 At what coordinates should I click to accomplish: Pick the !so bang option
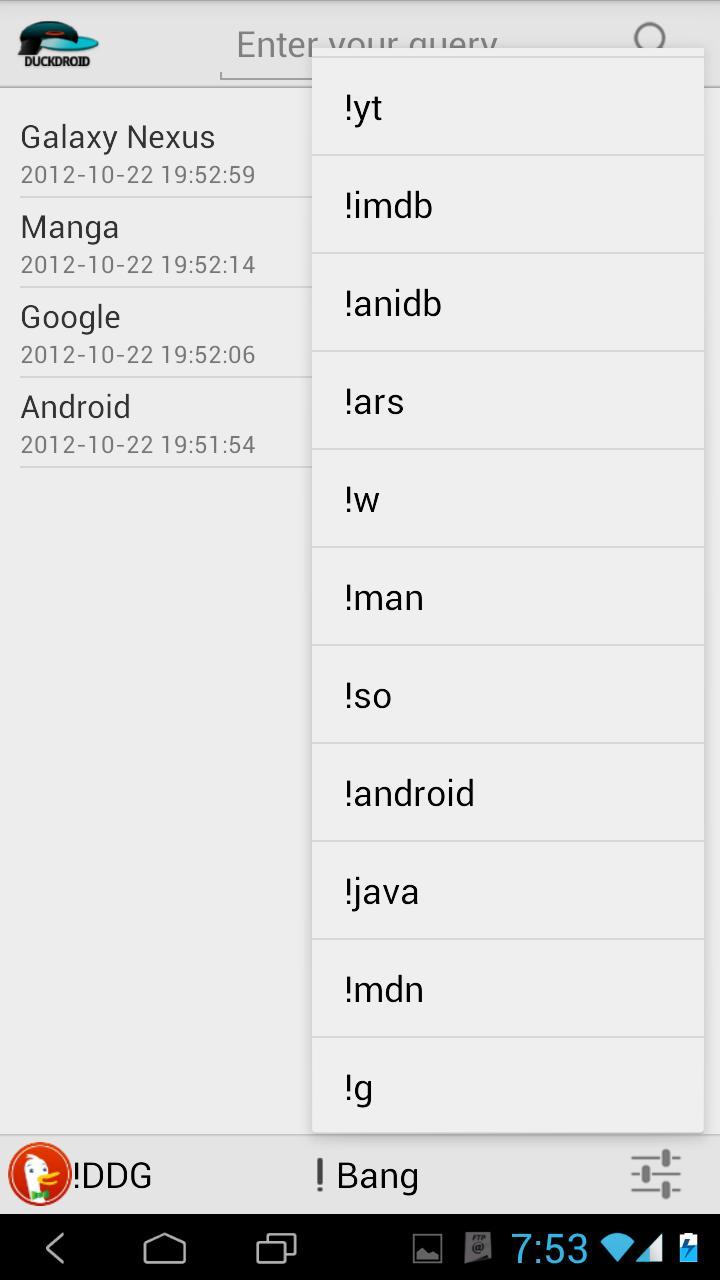[x=507, y=696]
